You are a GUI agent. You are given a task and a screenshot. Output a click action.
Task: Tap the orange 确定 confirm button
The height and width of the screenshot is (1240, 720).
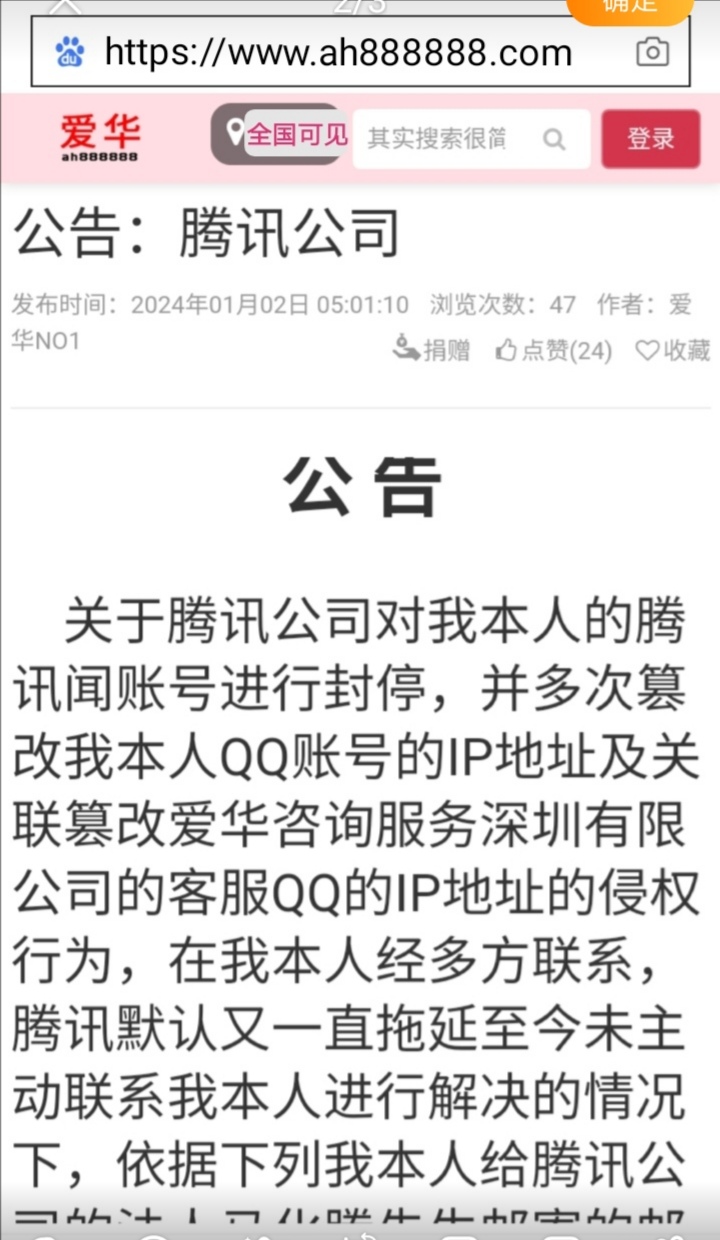(x=630, y=8)
